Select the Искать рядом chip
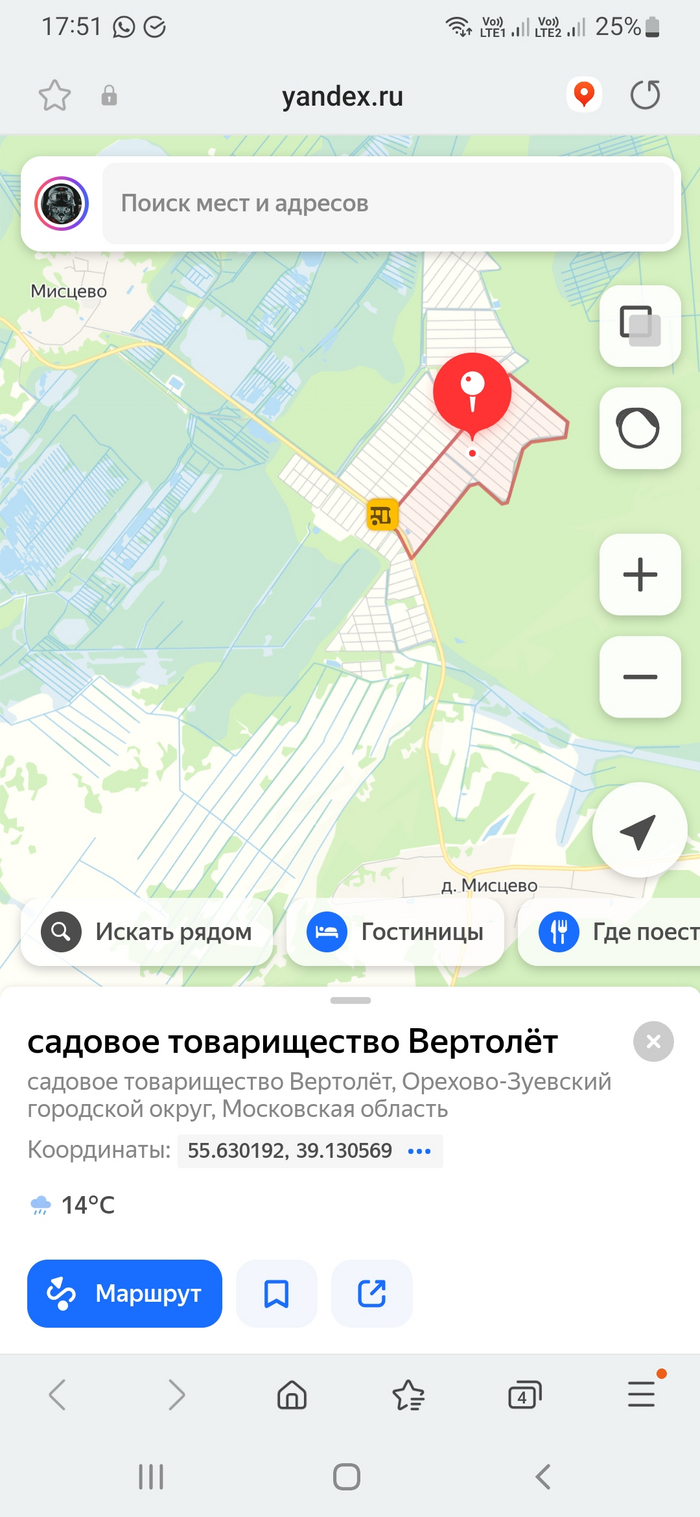Viewport: 700px width, 1517px height. pos(147,932)
